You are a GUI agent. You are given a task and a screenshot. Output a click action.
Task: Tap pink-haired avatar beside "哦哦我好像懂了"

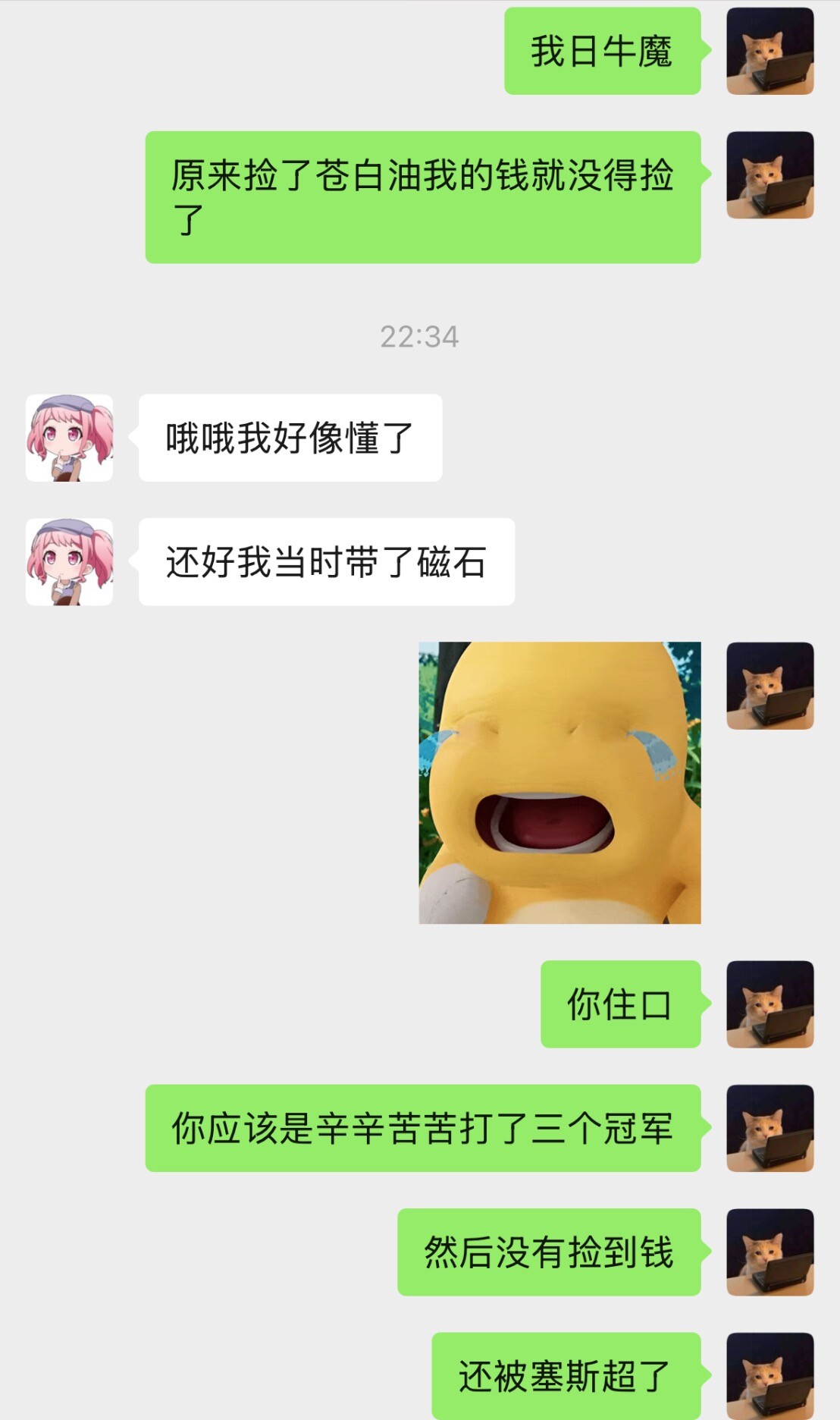pyautogui.click(x=69, y=438)
